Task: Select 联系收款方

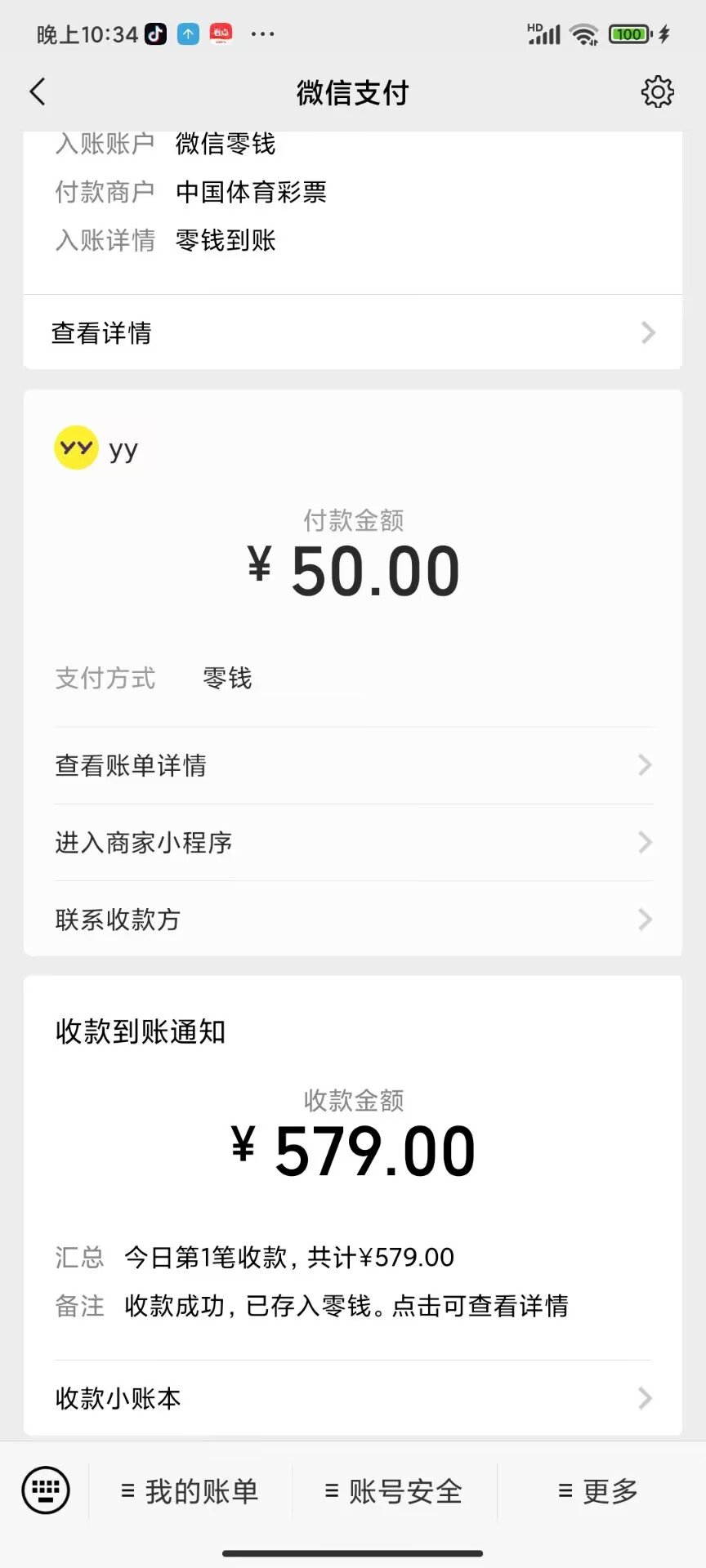Action: pos(353,920)
